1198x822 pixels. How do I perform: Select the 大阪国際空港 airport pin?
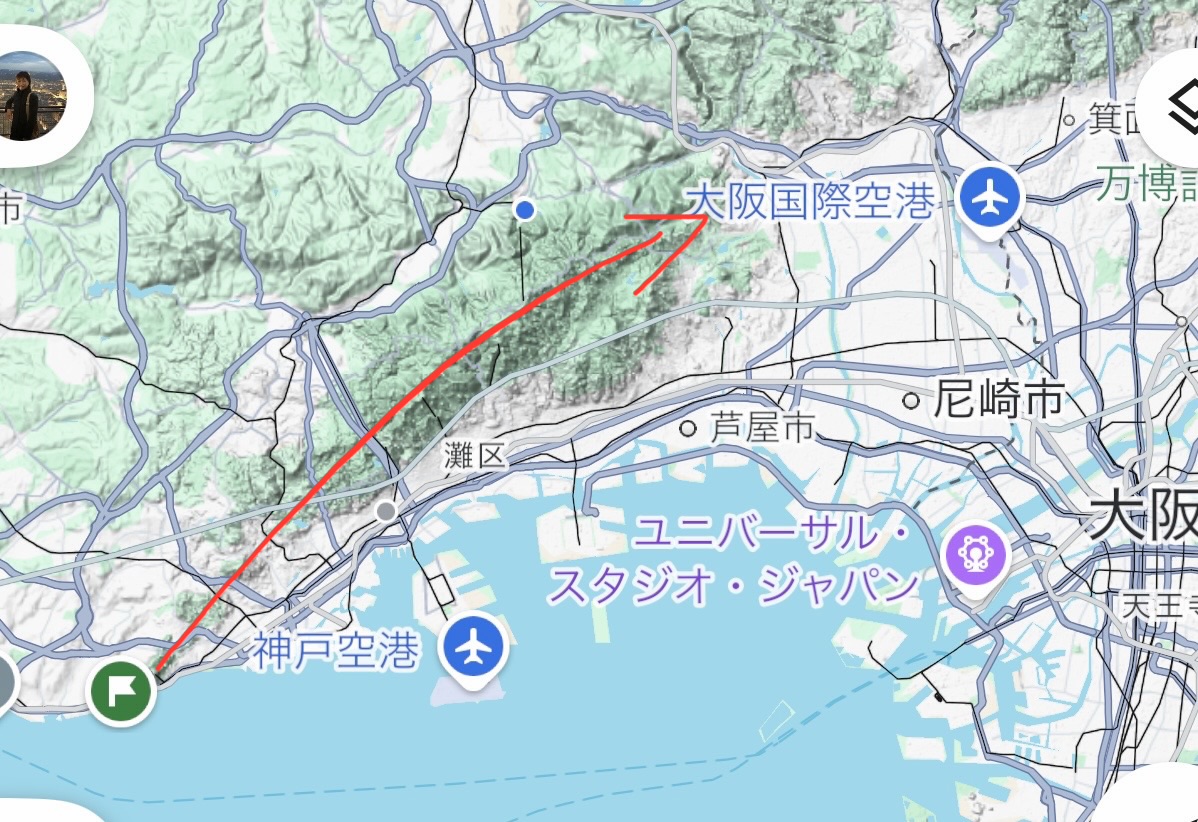pyautogui.click(x=989, y=195)
